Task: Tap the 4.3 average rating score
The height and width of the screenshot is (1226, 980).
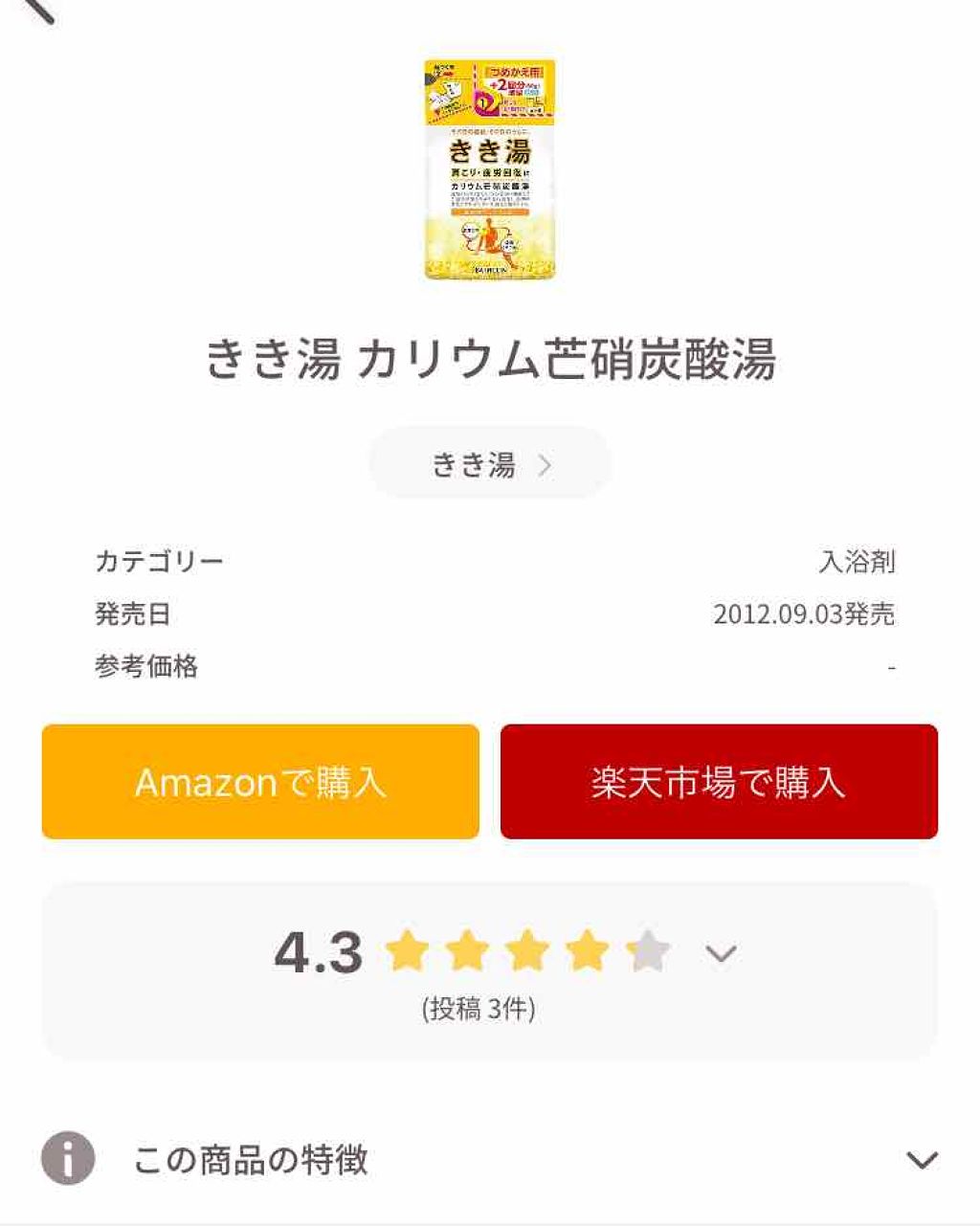Action: pyautogui.click(x=317, y=952)
